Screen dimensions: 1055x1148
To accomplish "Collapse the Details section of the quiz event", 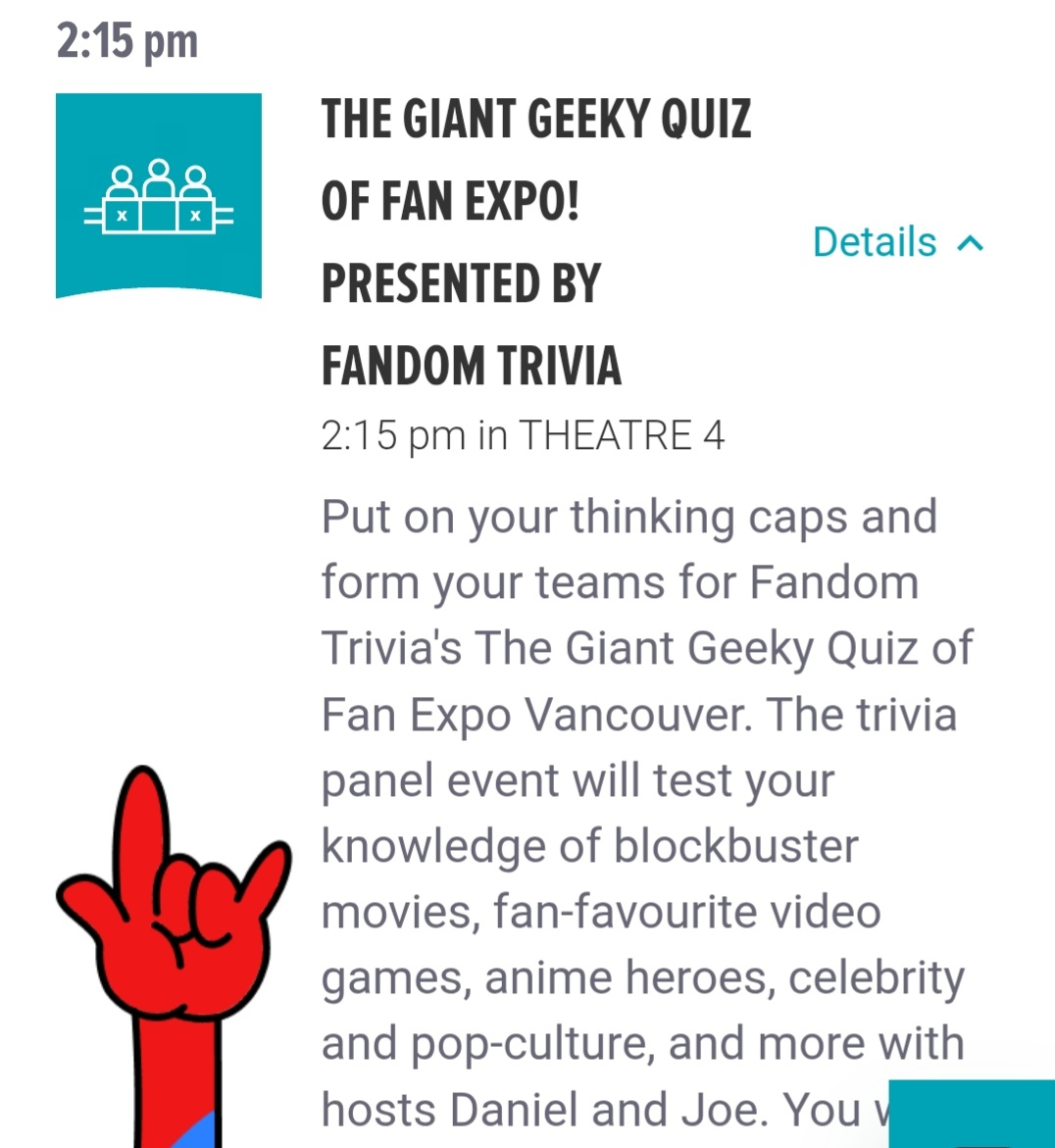I will 897,242.
